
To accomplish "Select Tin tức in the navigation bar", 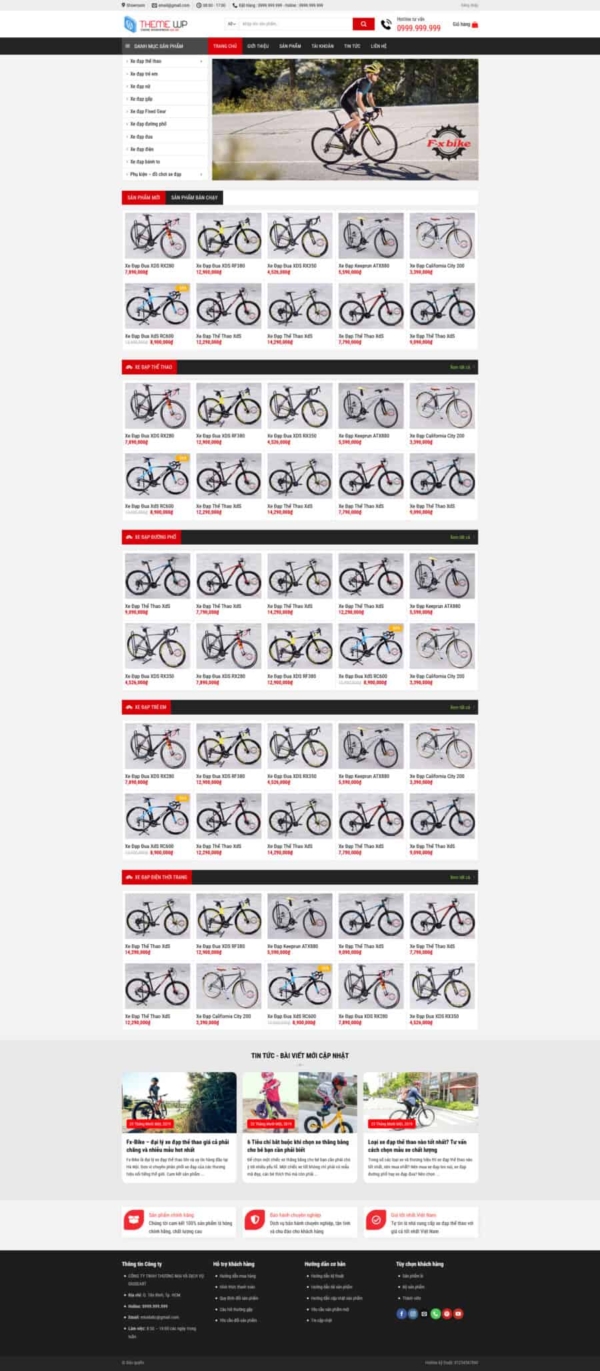I will (x=352, y=46).
